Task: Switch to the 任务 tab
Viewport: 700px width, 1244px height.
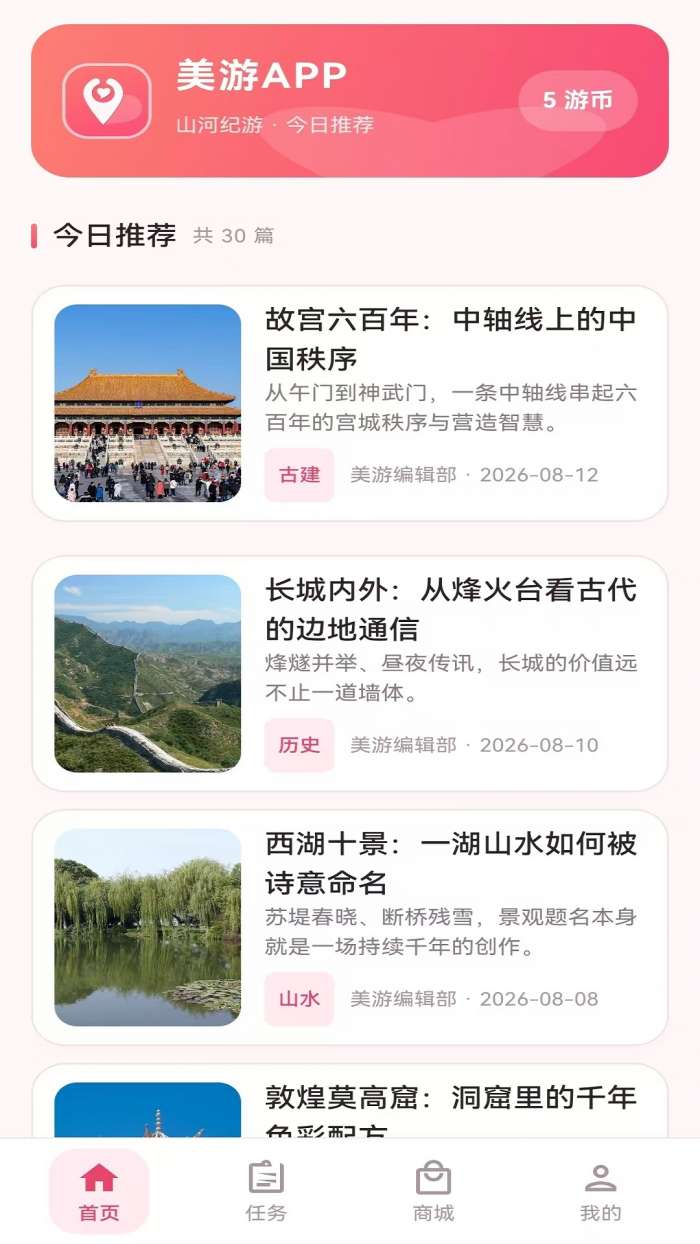Action: pos(266,1191)
